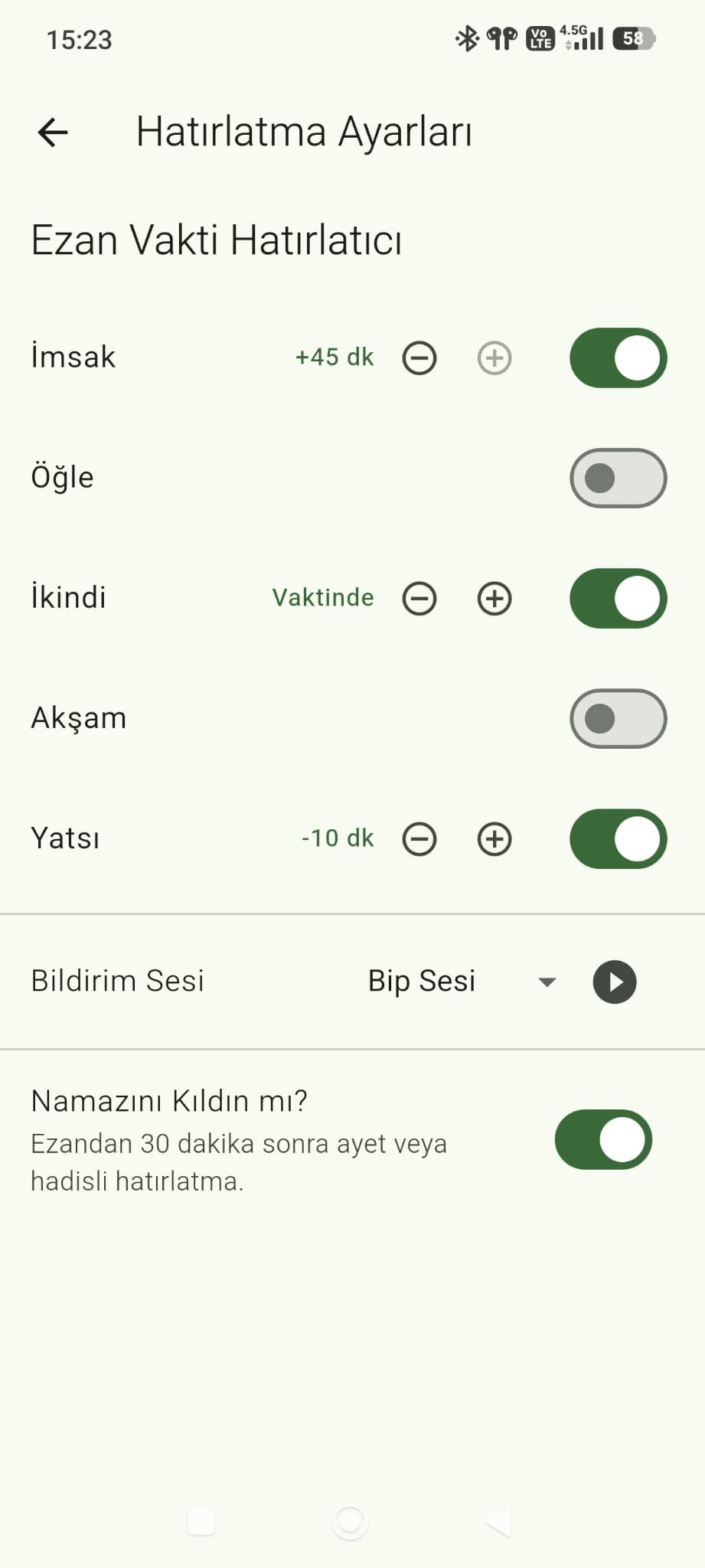Image resolution: width=705 pixels, height=1568 pixels.
Task: Enable the Öğle prayer reminder
Action: (617, 477)
